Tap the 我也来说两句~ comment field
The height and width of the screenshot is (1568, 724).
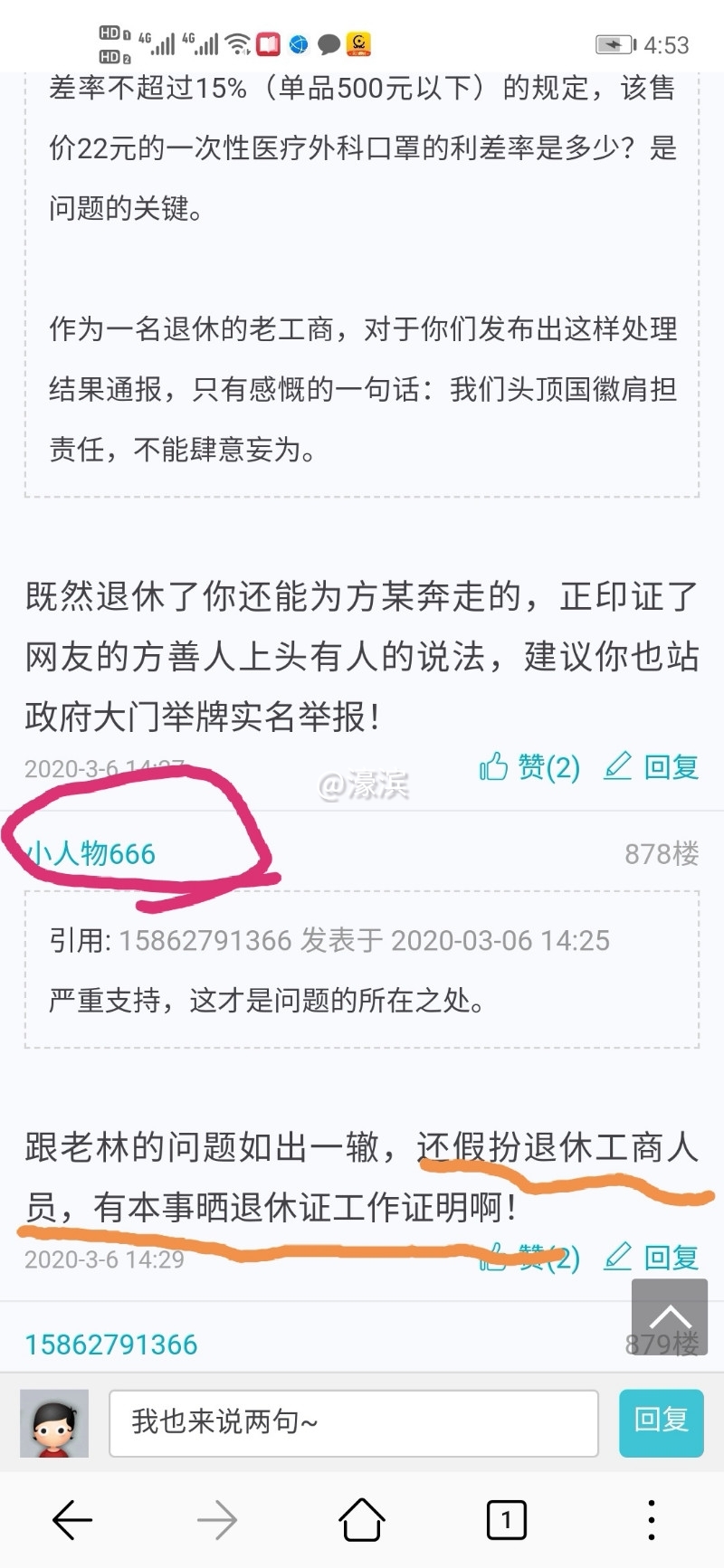(x=353, y=1423)
